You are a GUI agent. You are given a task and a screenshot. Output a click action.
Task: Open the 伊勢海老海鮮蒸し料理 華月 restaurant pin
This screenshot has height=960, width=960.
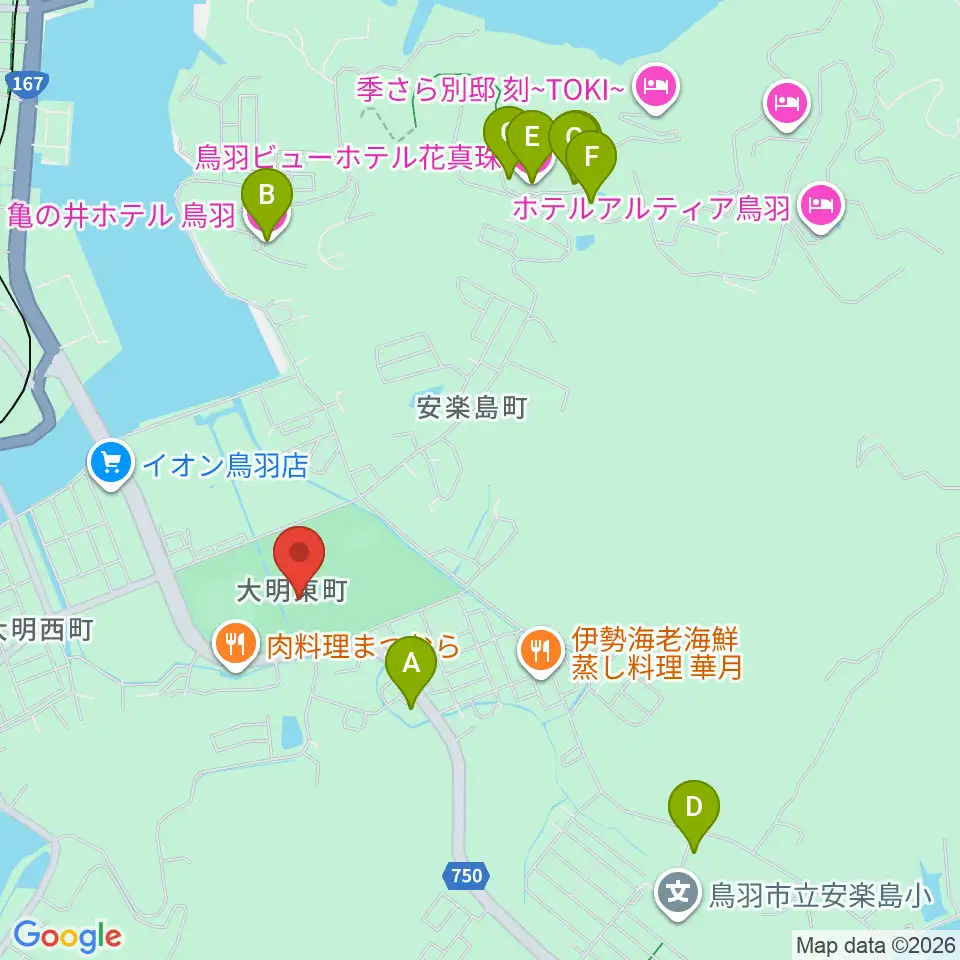click(x=541, y=652)
